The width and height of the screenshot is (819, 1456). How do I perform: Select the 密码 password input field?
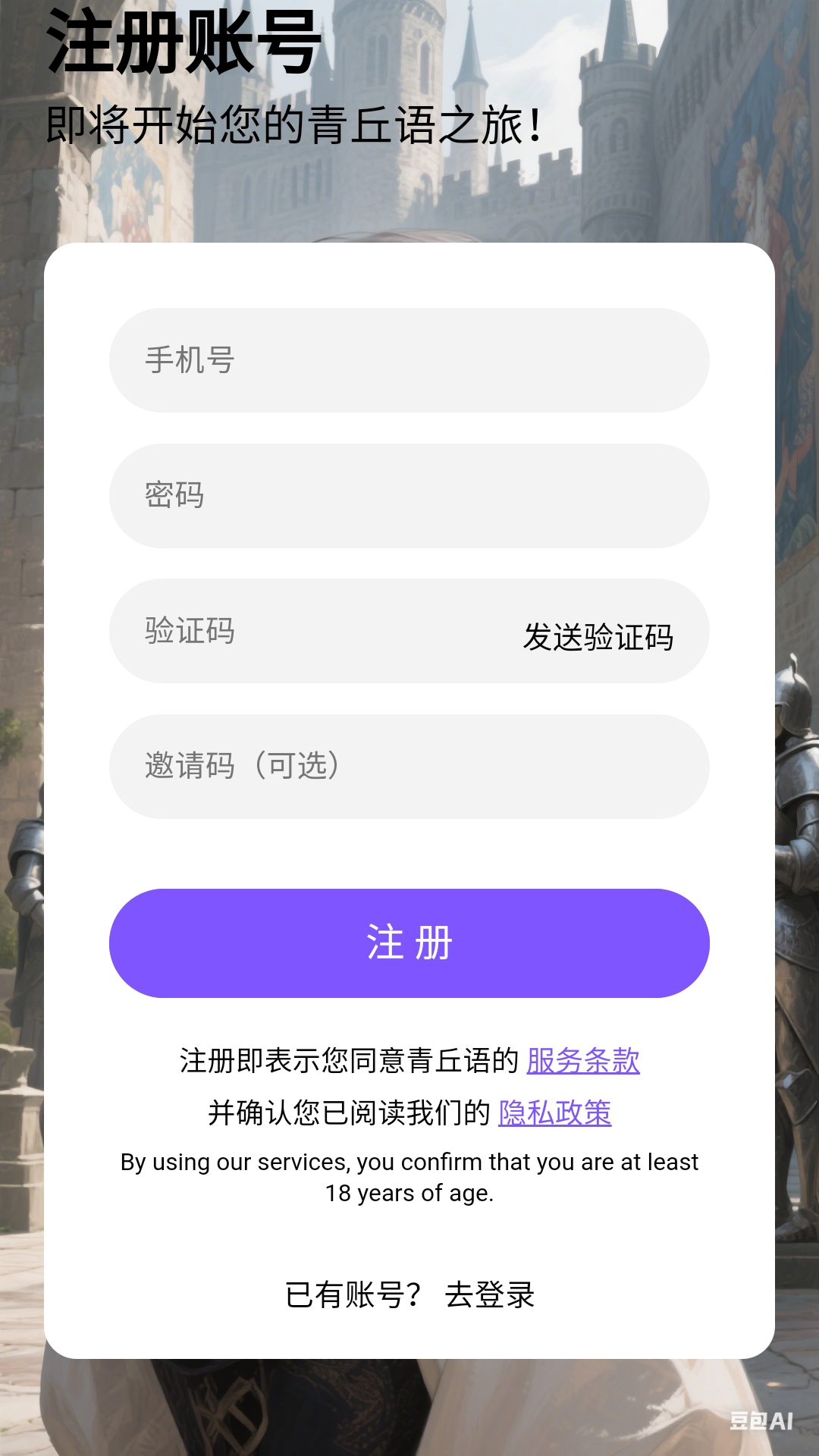coord(409,494)
